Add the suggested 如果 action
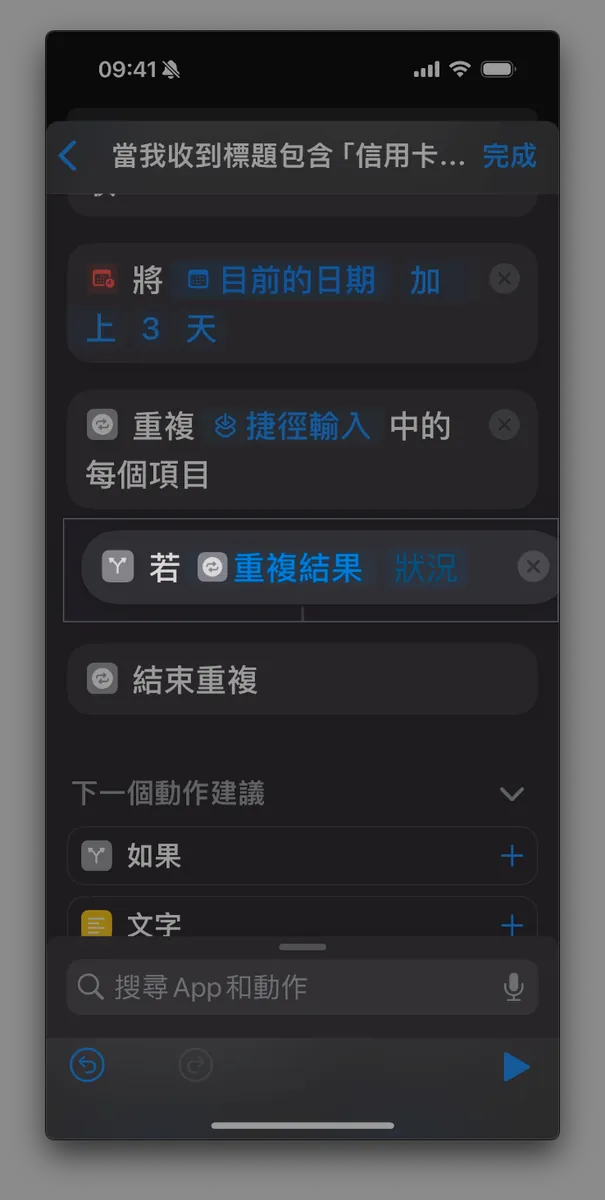The width and height of the screenshot is (605, 1200). (x=511, y=856)
